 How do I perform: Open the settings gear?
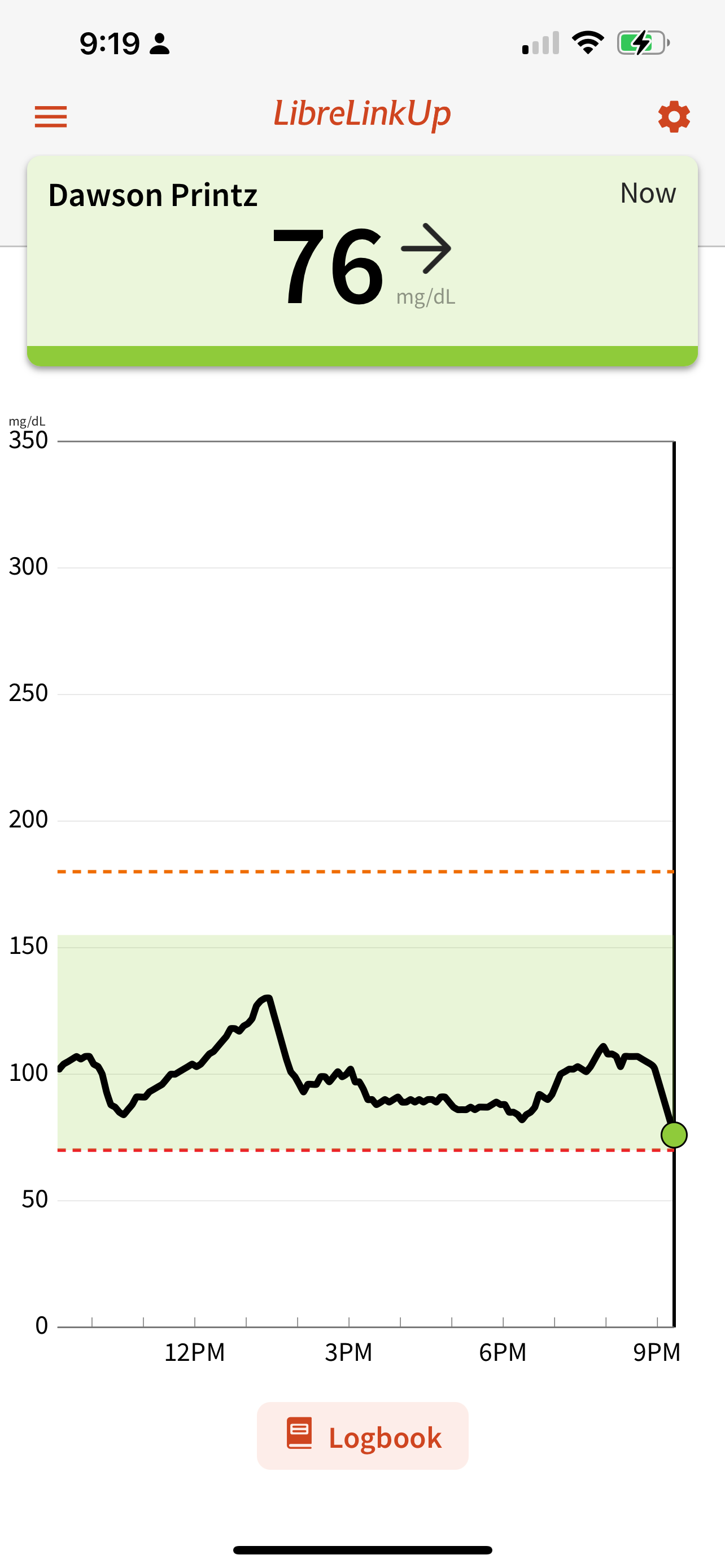[673, 116]
